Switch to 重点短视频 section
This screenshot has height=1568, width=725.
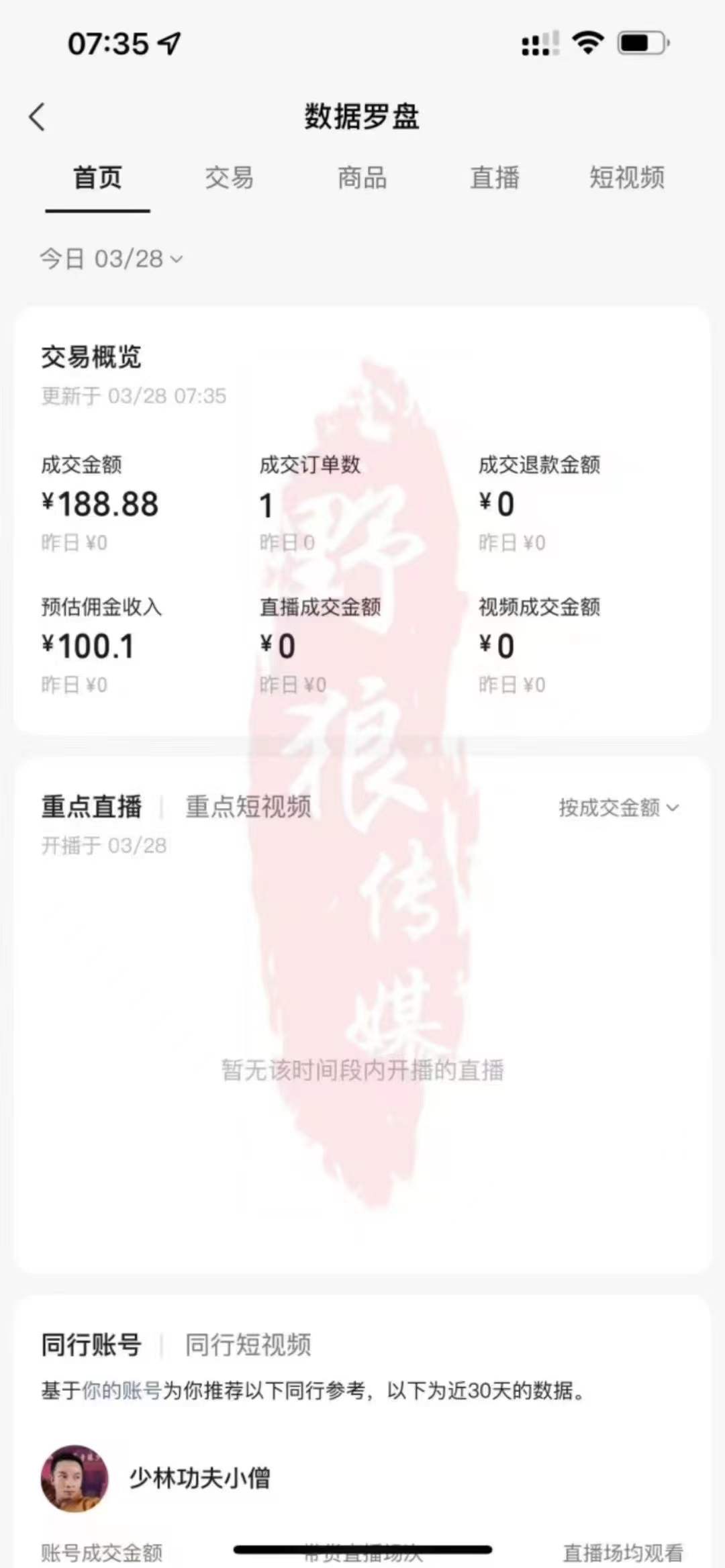tap(248, 806)
